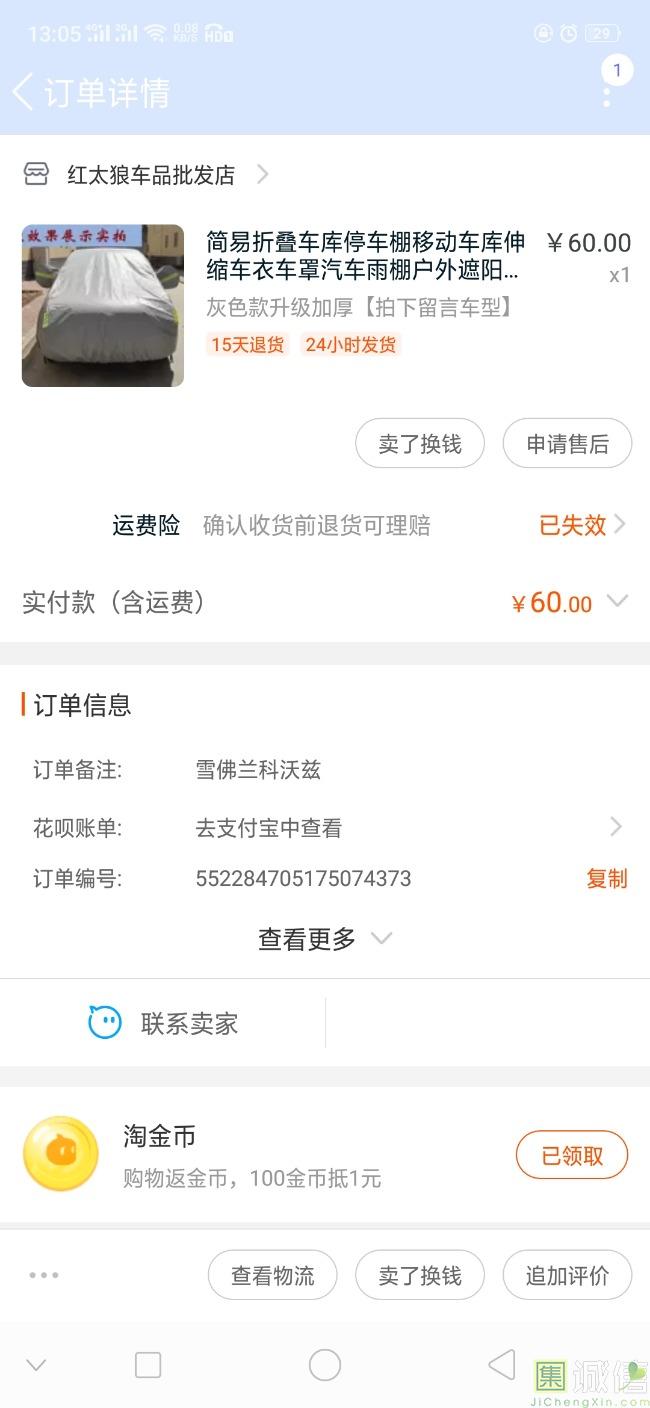The height and width of the screenshot is (1408, 650).
Task: Contact the seller via 联系卖家
Action: [163, 1023]
